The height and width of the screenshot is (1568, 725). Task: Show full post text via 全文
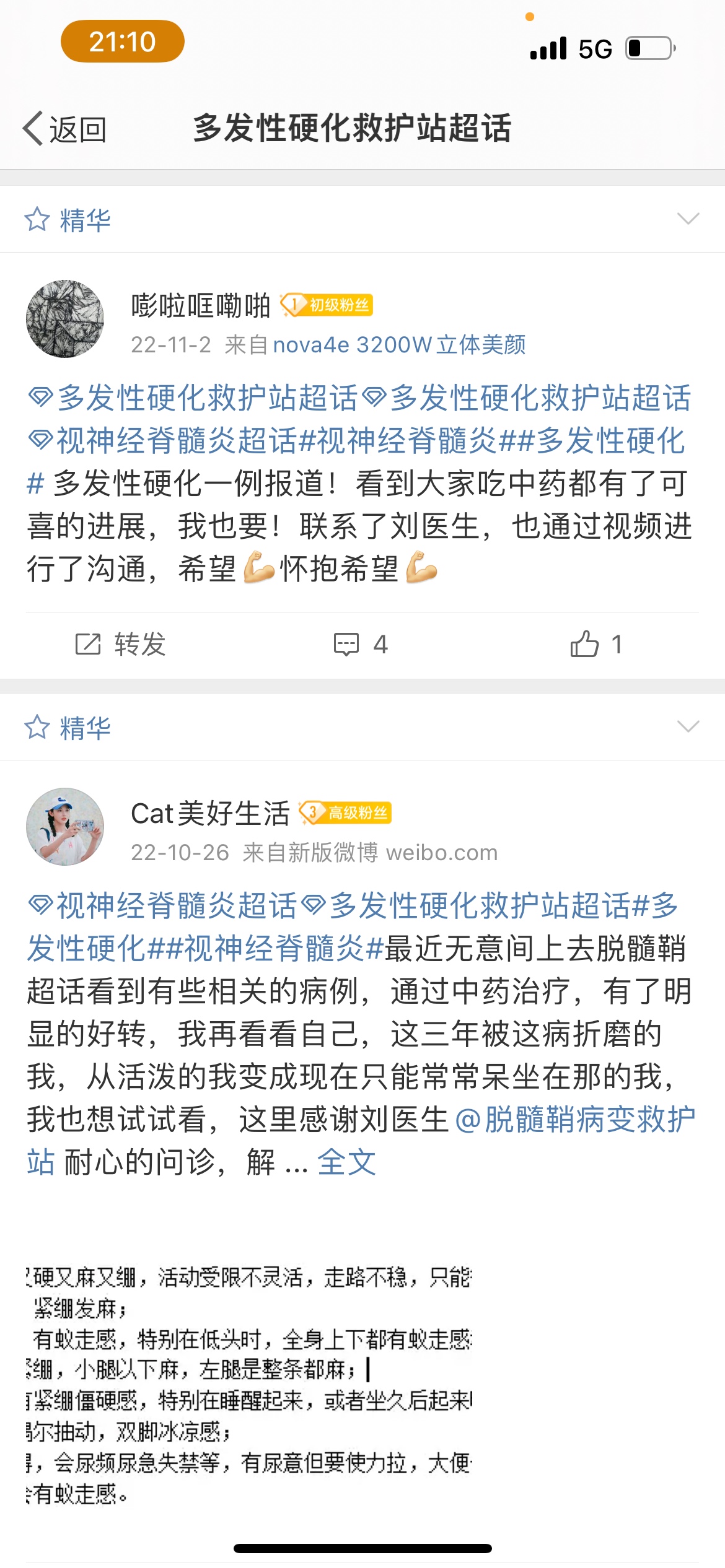pos(346,1162)
